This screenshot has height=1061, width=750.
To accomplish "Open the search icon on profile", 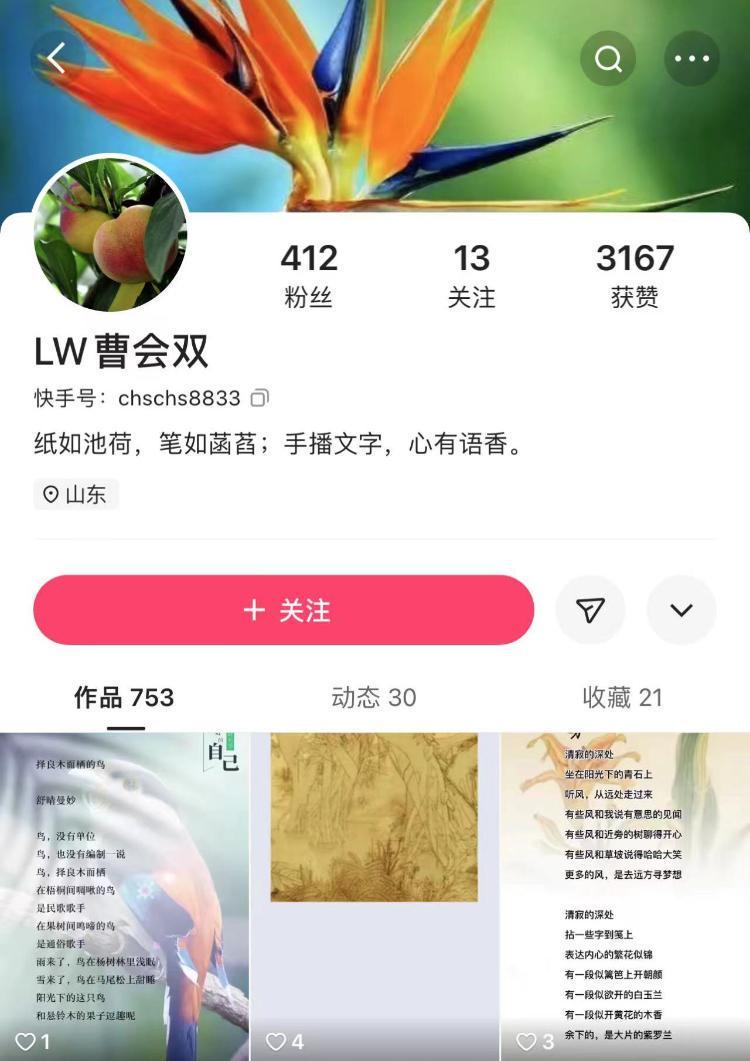I will (x=608, y=59).
